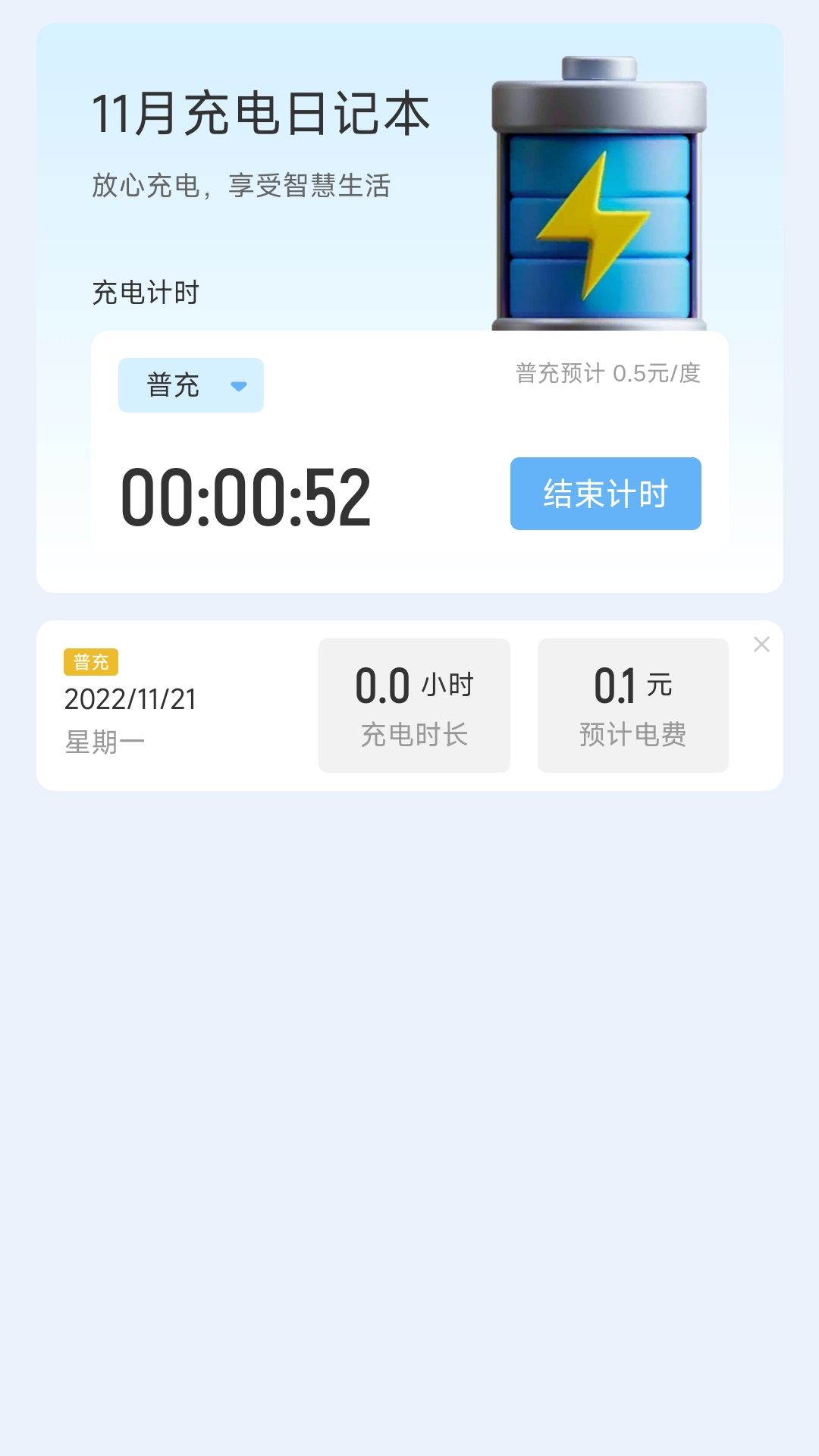Open the 普充 charge mode dropdown

[191, 385]
